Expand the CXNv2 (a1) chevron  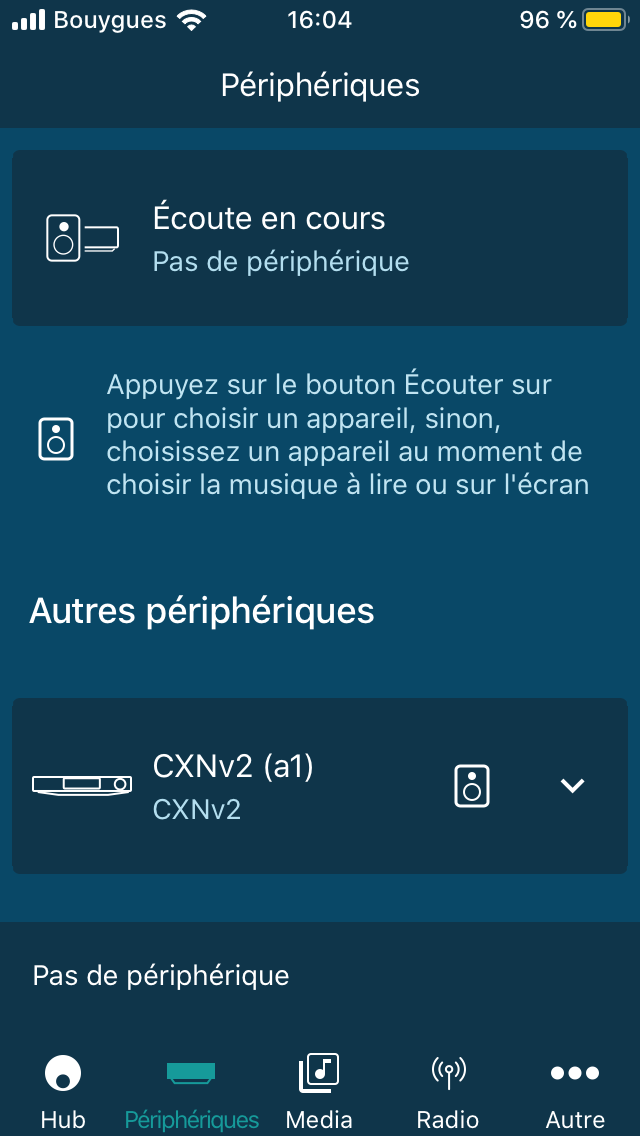pos(573,785)
